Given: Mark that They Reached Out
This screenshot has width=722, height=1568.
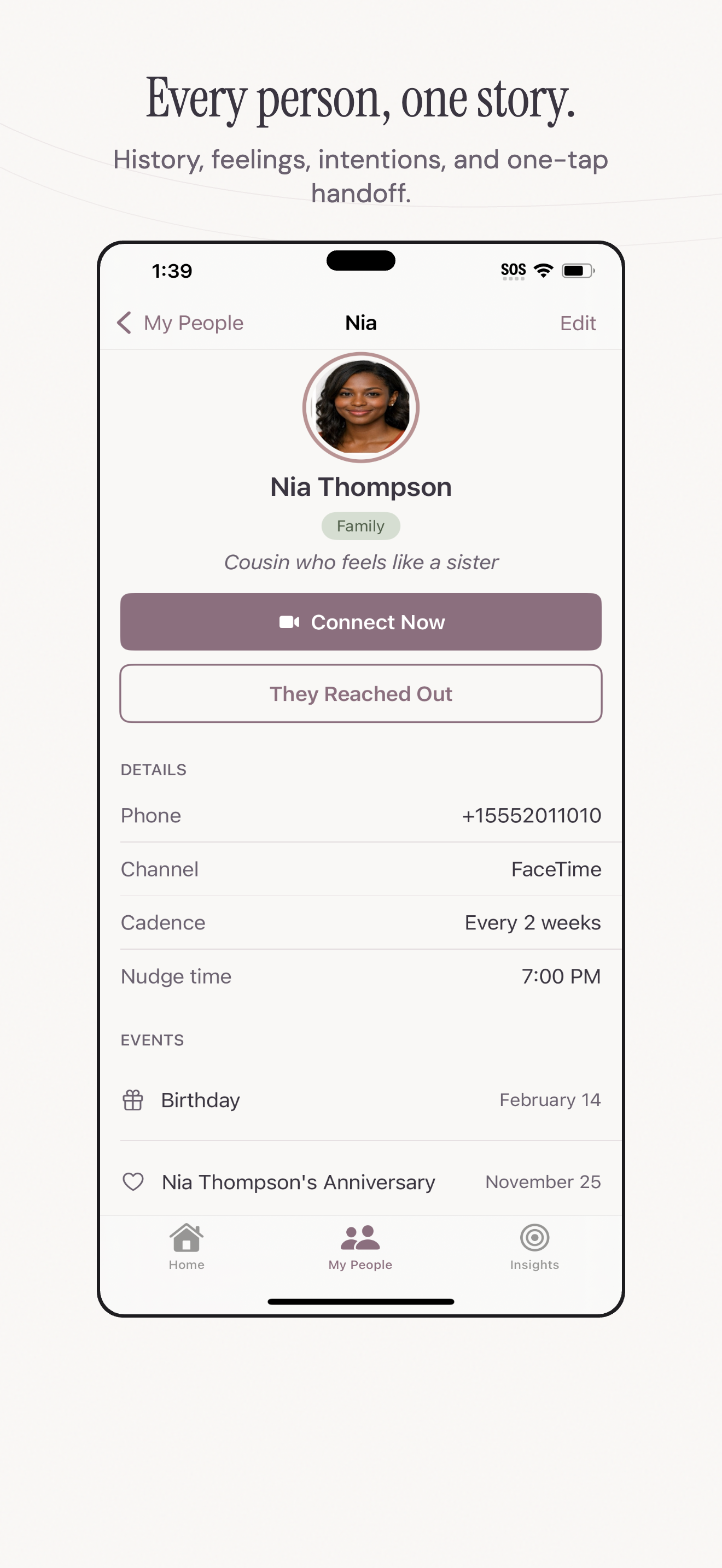Looking at the screenshot, I should point(360,693).
